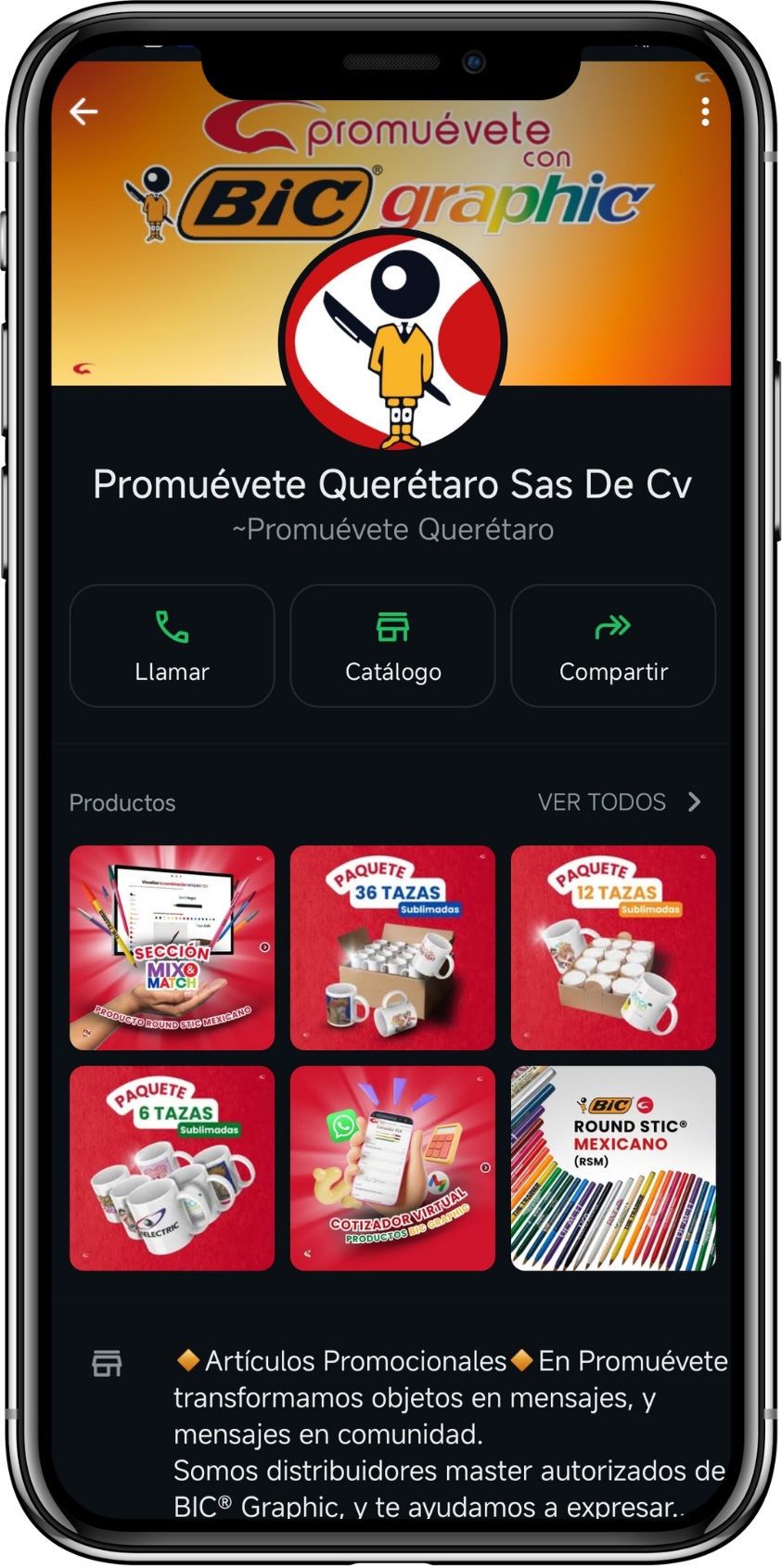The height and width of the screenshot is (1568, 782).
Task: Open the Sección Mix & Match product
Action: (172, 947)
